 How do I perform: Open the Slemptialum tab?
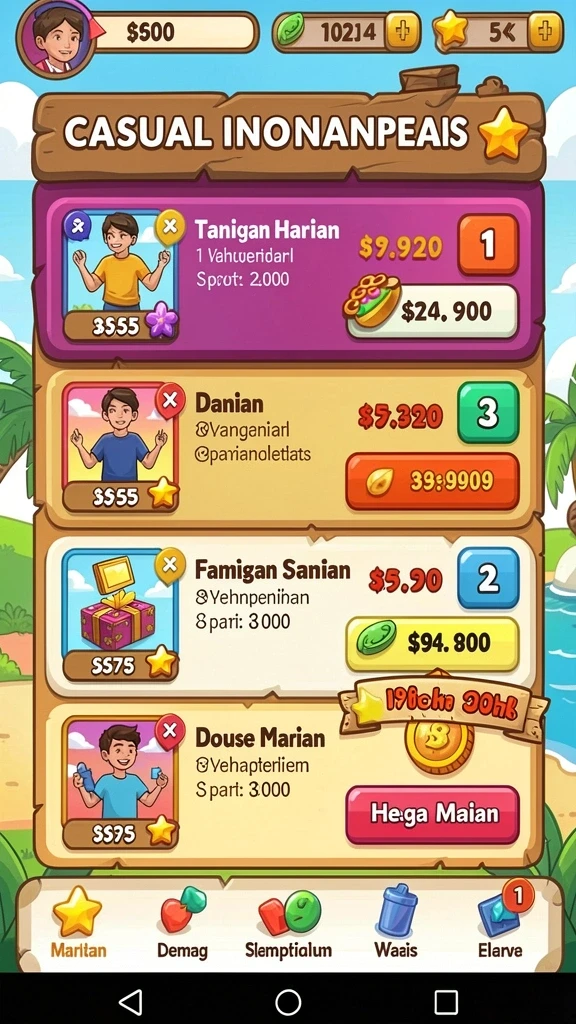(289, 923)
